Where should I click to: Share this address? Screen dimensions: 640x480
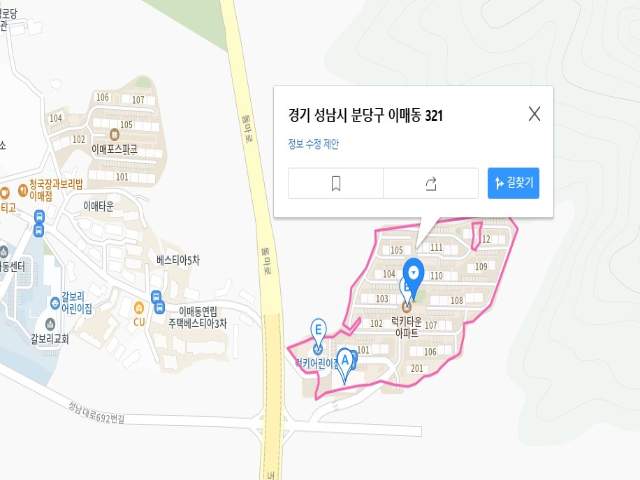[431, 183]
